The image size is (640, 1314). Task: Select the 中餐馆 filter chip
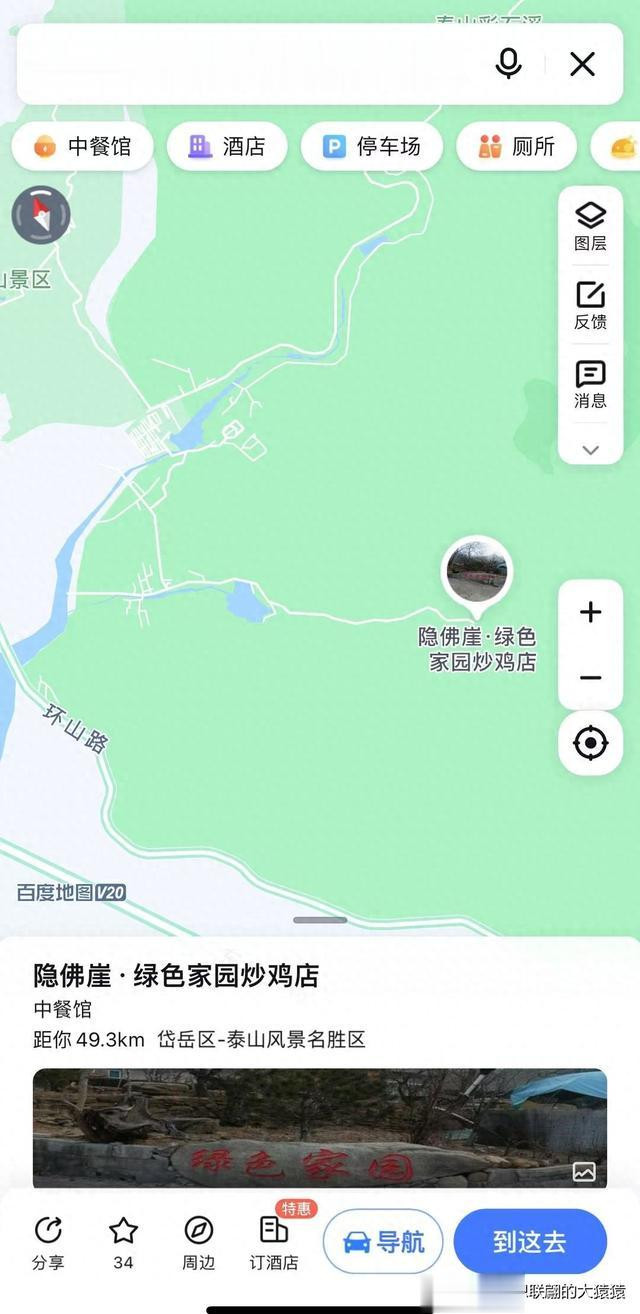[x=83, y=147]
